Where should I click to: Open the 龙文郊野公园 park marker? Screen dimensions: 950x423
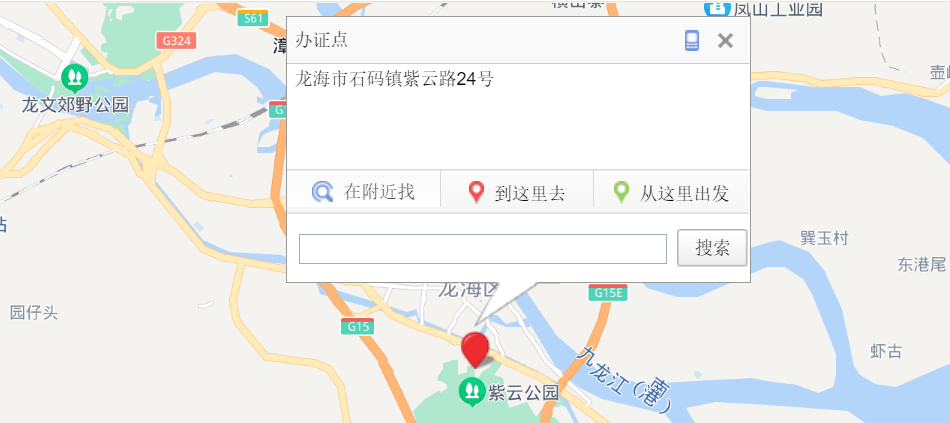(x=74, y=76)
